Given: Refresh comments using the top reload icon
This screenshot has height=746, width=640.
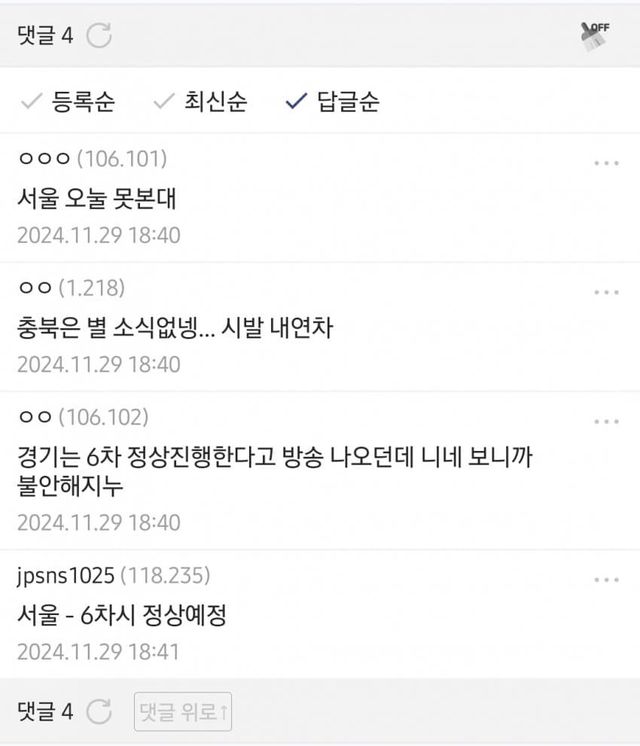Looking at the screenshot, I should 99,36.
